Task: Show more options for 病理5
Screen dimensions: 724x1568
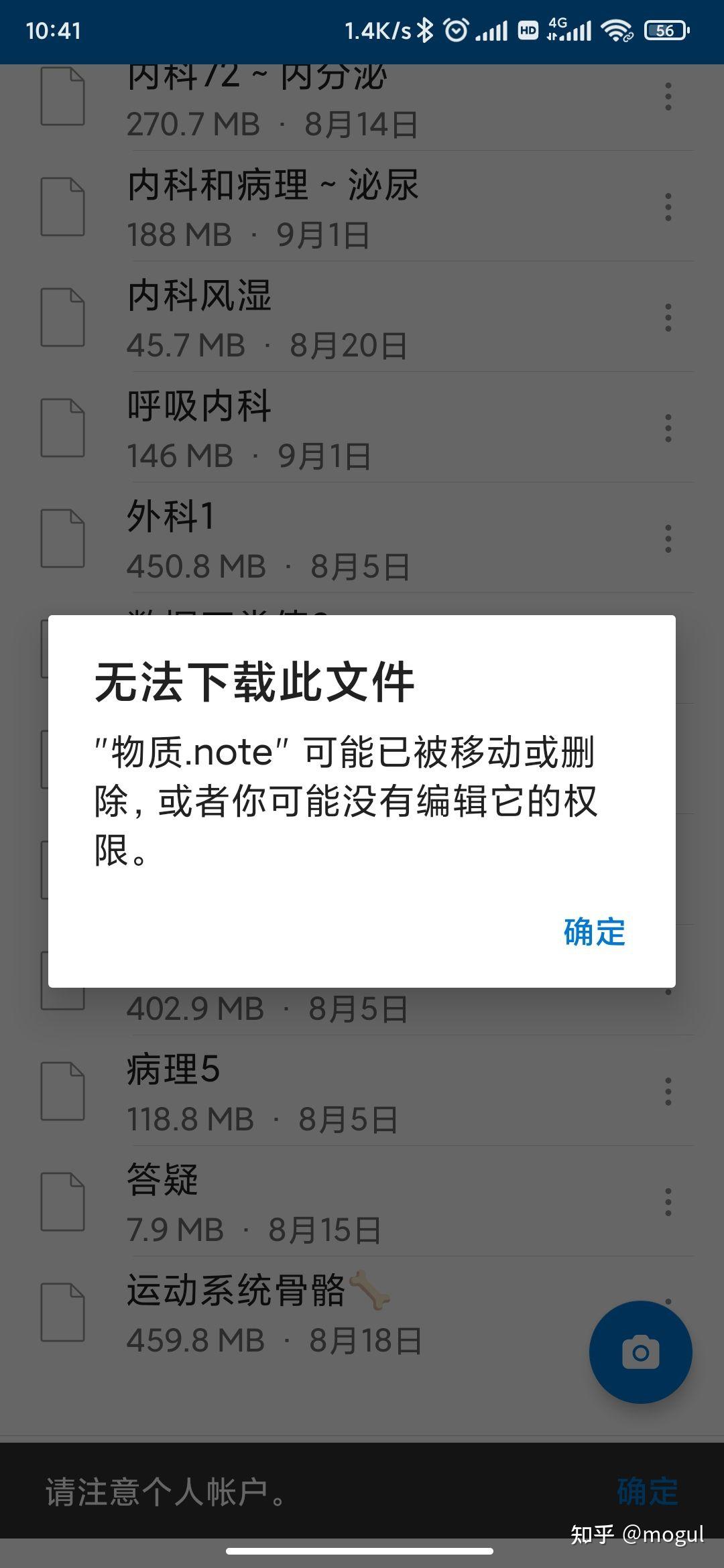Action: tap(668, 1092)
